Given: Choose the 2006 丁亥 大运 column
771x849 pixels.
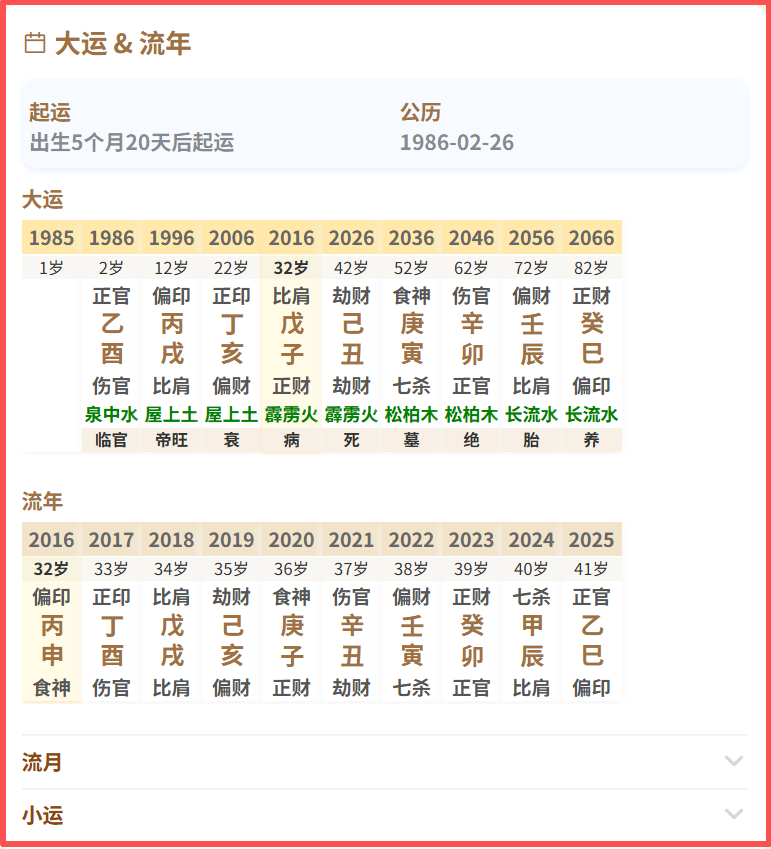Looking at the screenshot, I should 231,339.
